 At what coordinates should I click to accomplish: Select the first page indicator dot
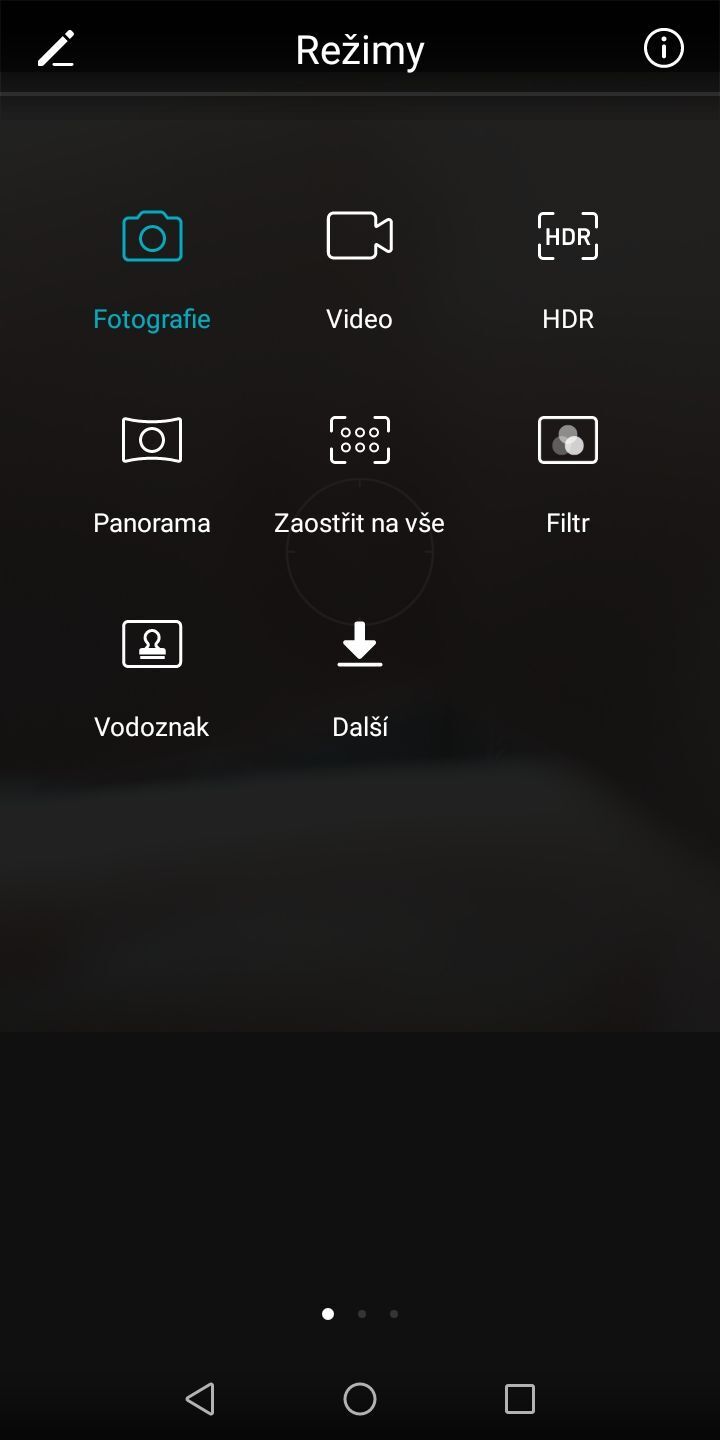tap(328, 1314)
